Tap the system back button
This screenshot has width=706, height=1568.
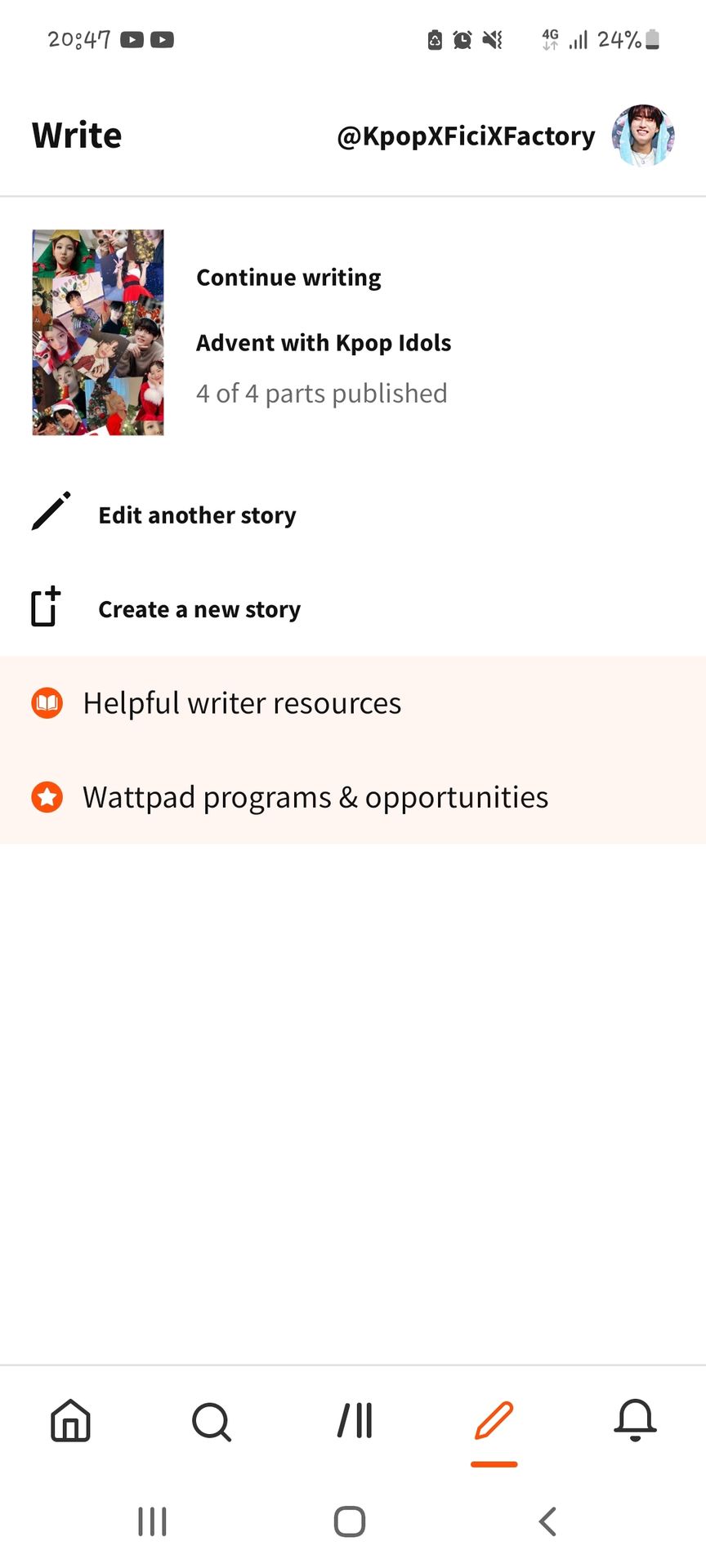(x=548, y=1521)
